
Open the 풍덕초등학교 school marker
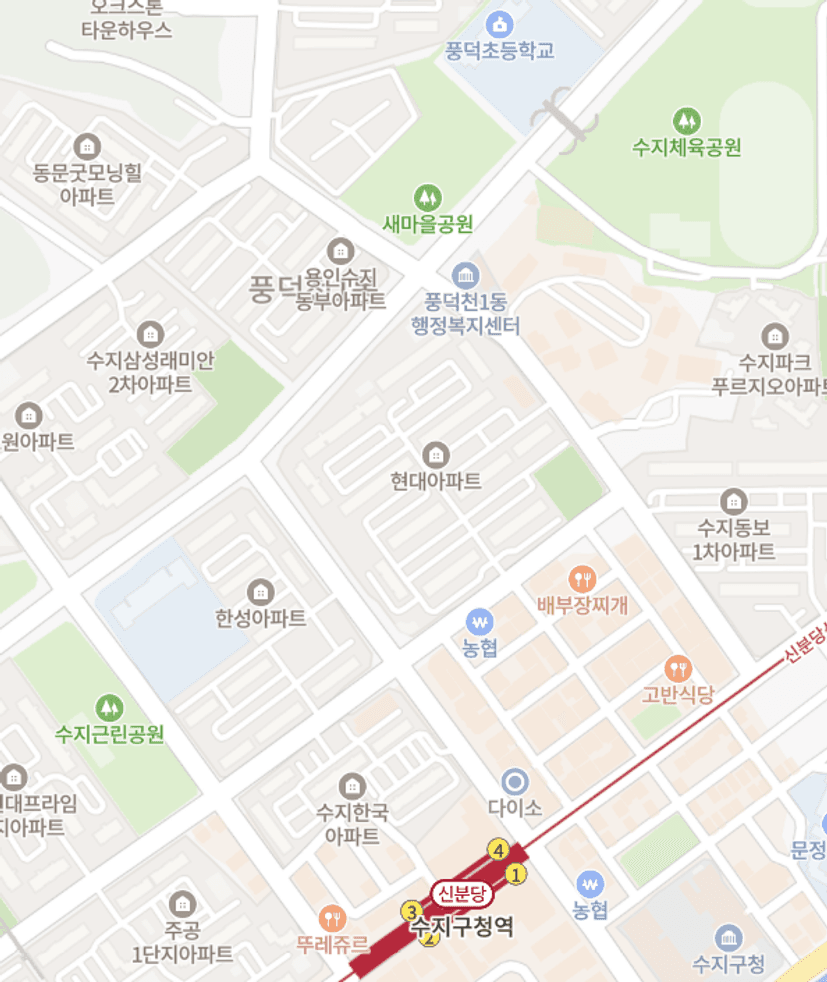pyautogui.click(x=498, y=24)
